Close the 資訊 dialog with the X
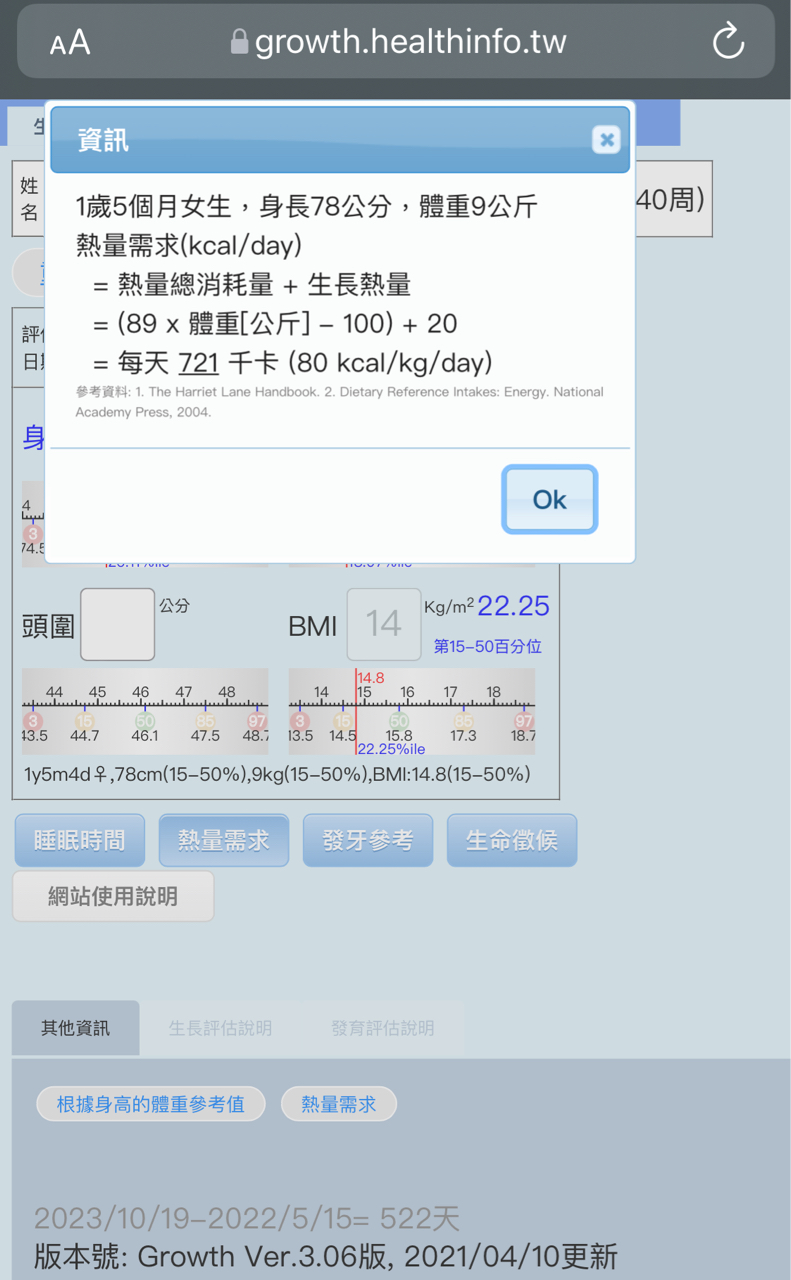 [x=605, y=139]
